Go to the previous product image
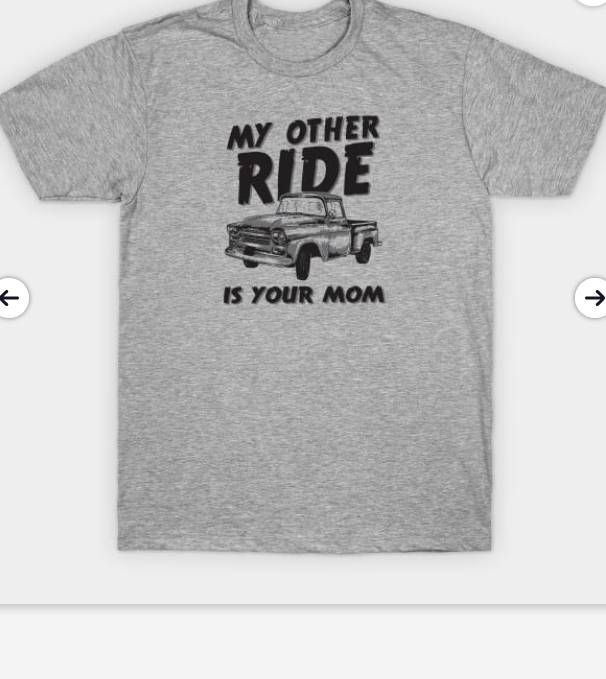The height and width of the screenshot is (679, 606). point(10,298)
